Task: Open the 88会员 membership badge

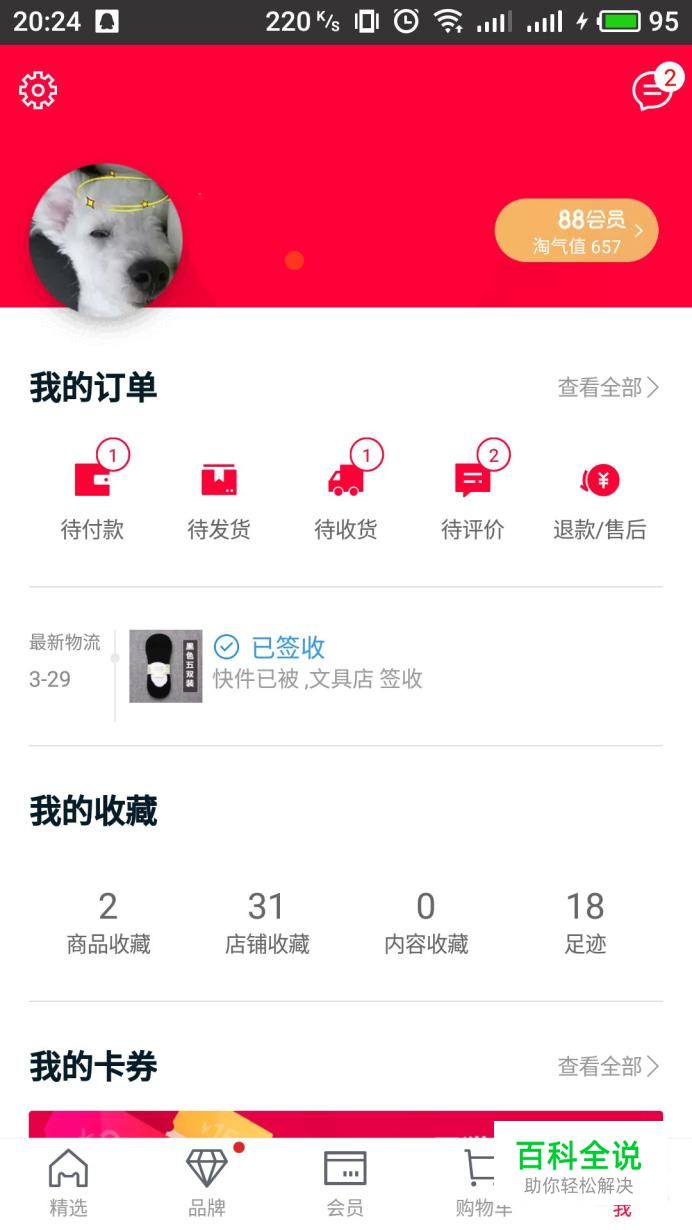Action: pyautogui.click(x=576, y=231)
